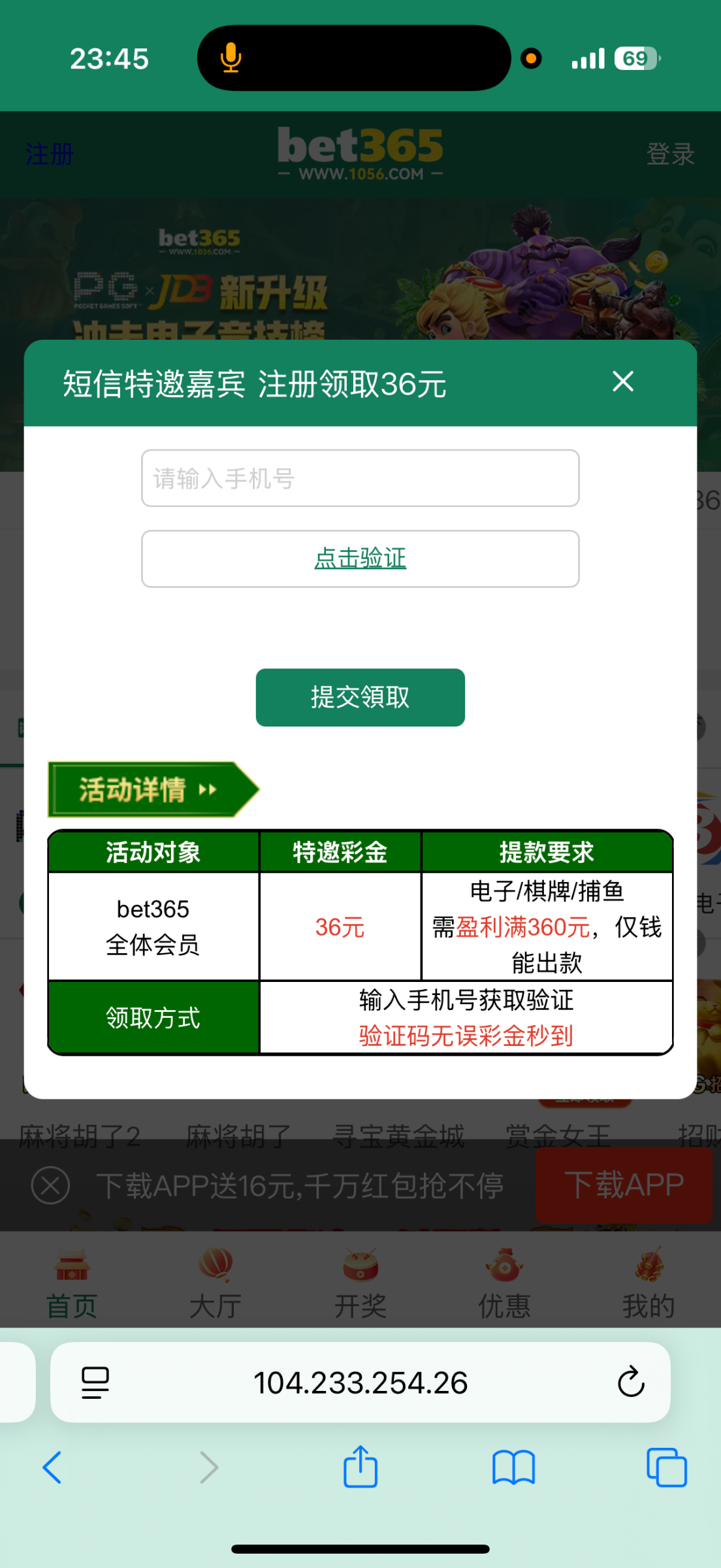Submit with the 提交领取 button
Screen dimensions: 721x1568
pos(360,697)
